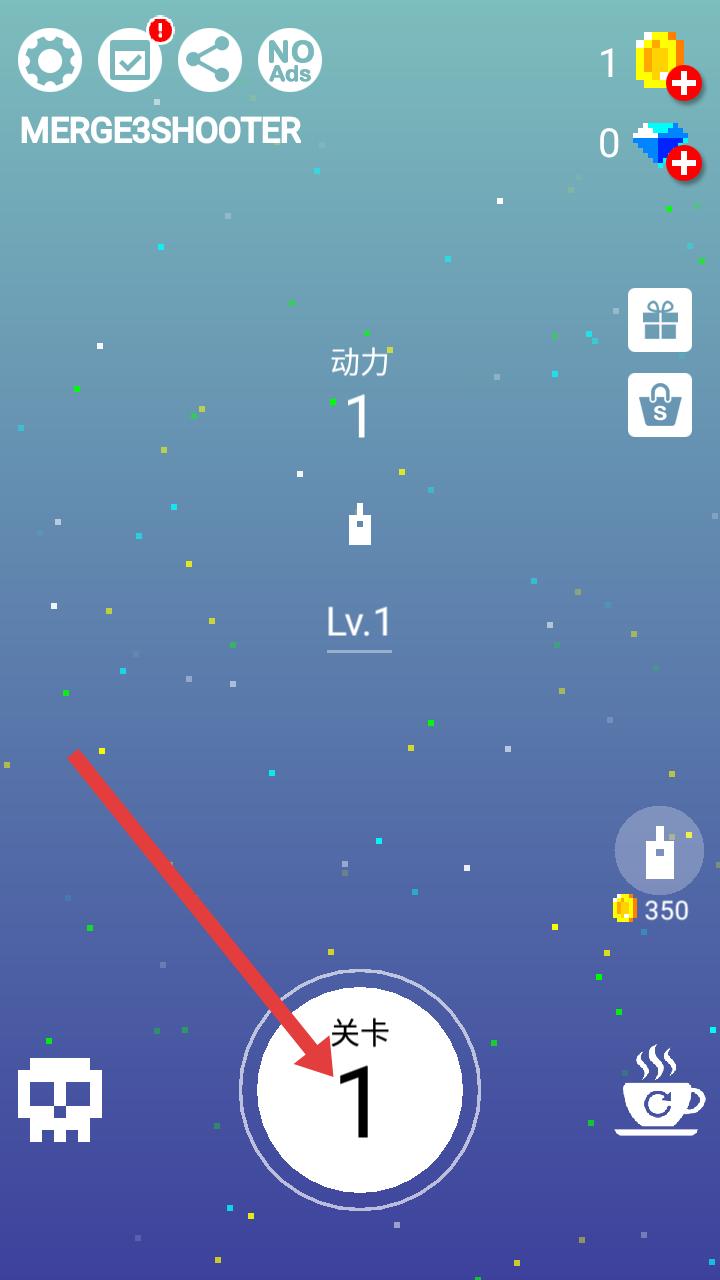The height and width of the screenshot is (1280, 720).
Task: Buy a shooter for 350 coins
Action: coord(659,851)
